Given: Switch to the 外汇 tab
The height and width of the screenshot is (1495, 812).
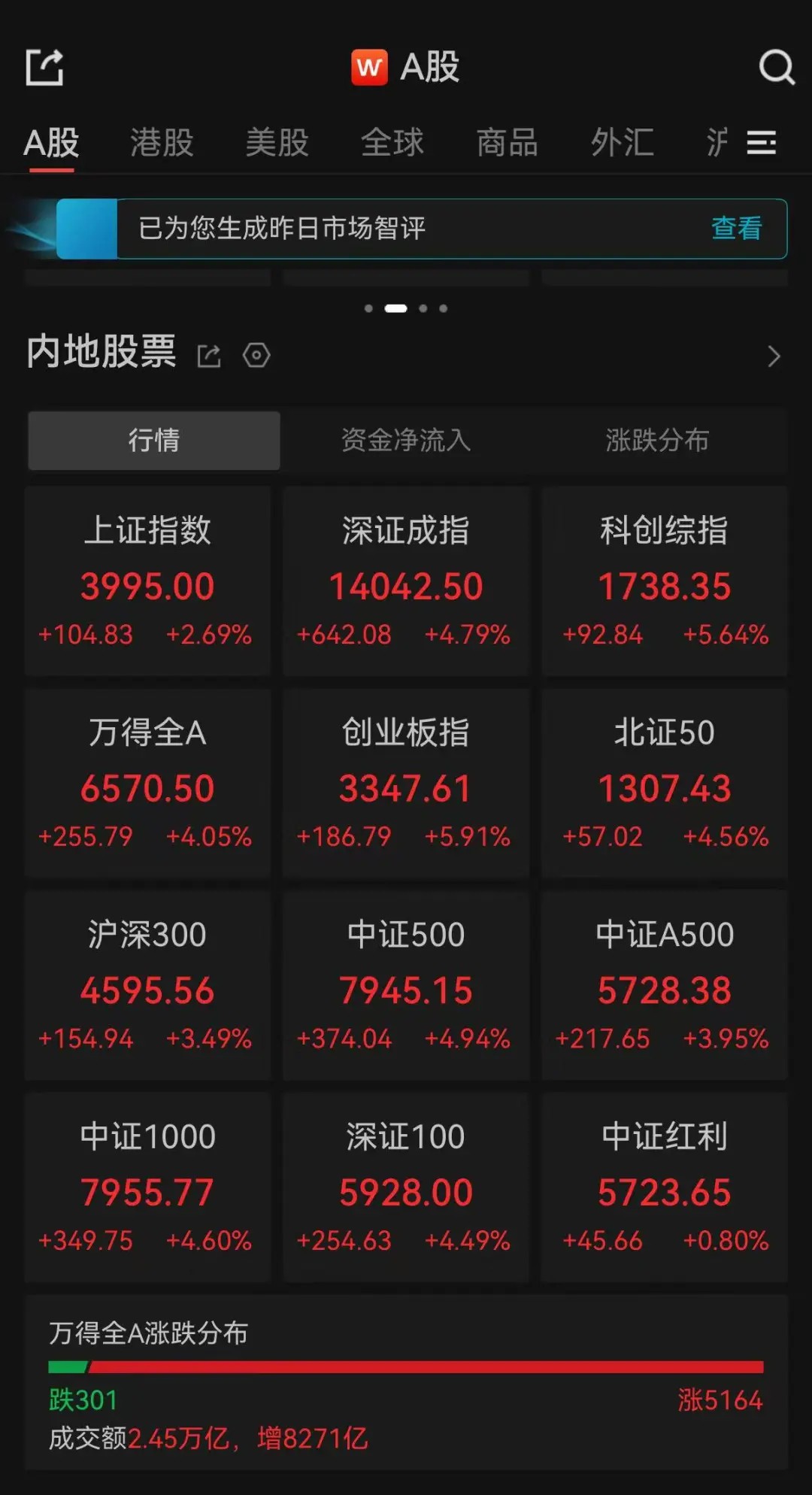Looking at the screenshot, I should point(620,143).
